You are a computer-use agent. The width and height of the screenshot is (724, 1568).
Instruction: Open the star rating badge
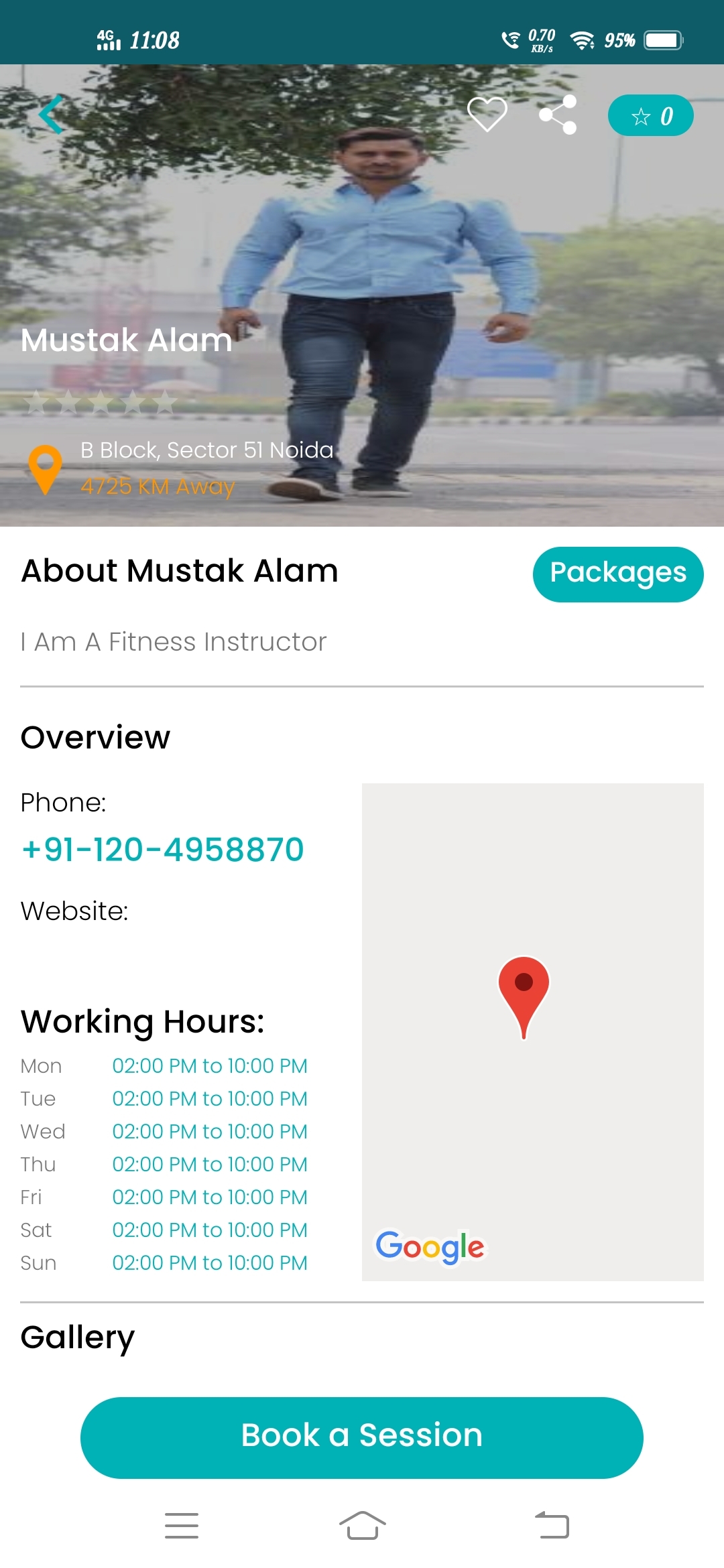[650, 116]
